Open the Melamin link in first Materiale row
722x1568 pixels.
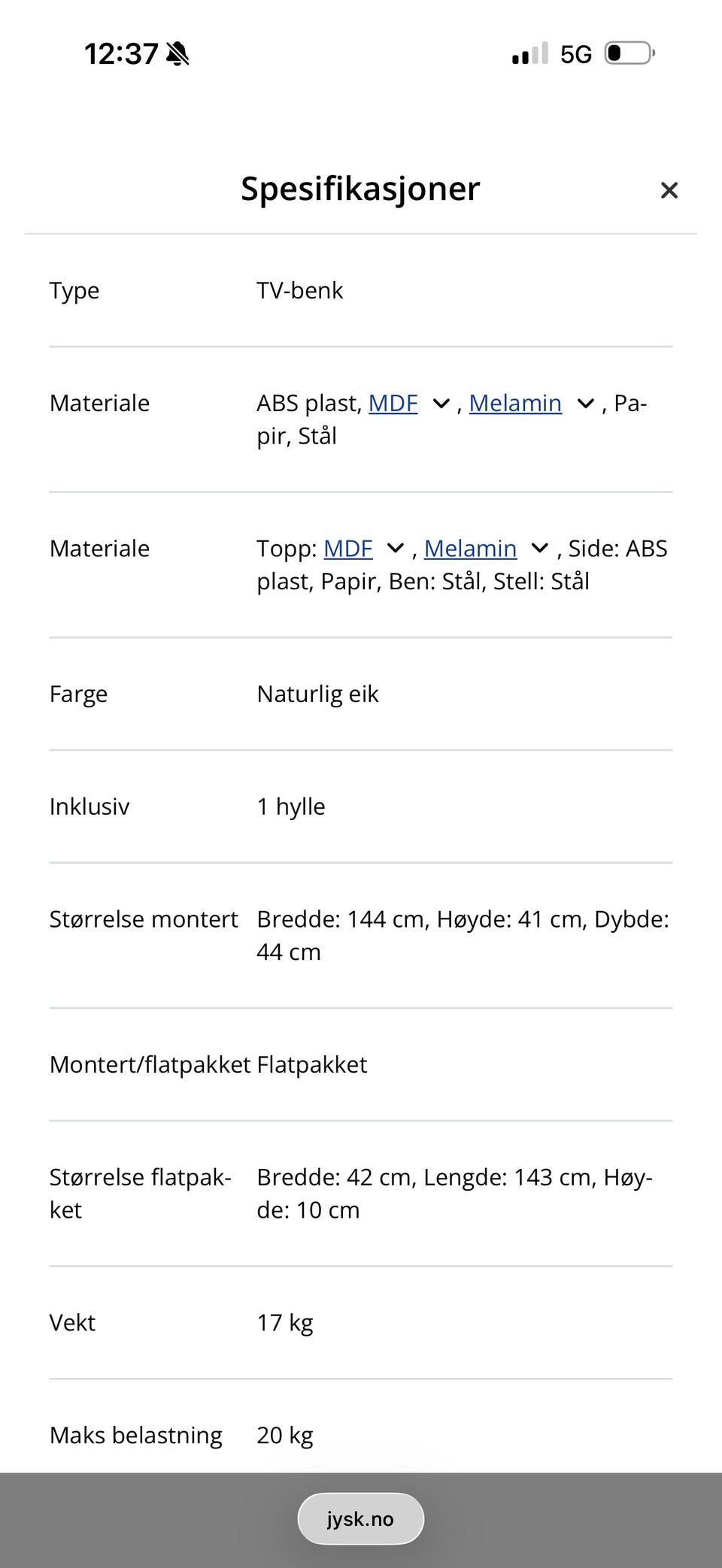pyautogui.click(x=514, y=403)
